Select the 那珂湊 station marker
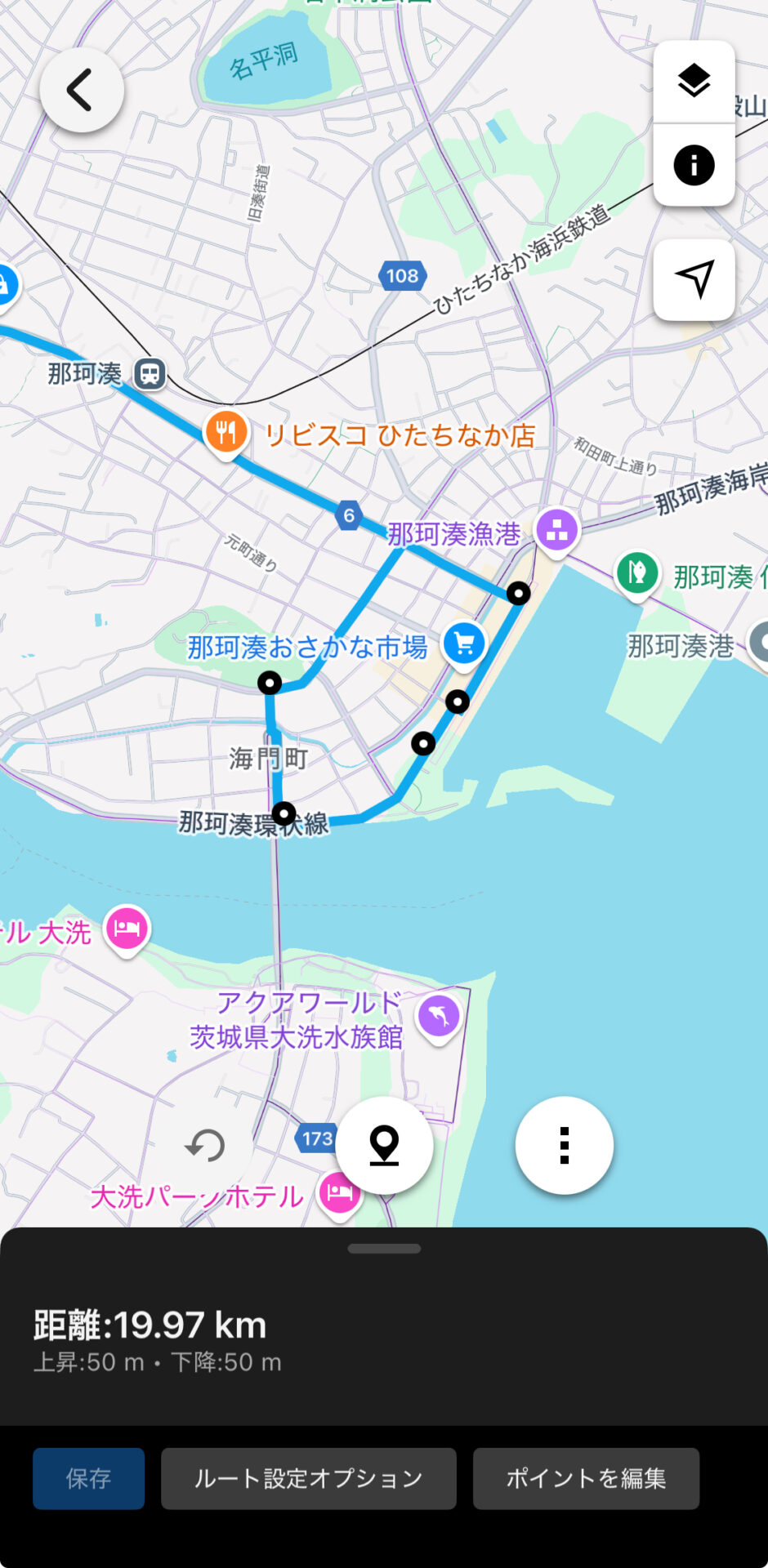The width and height of the screenshot is (768, 1568). click(150, 374)
